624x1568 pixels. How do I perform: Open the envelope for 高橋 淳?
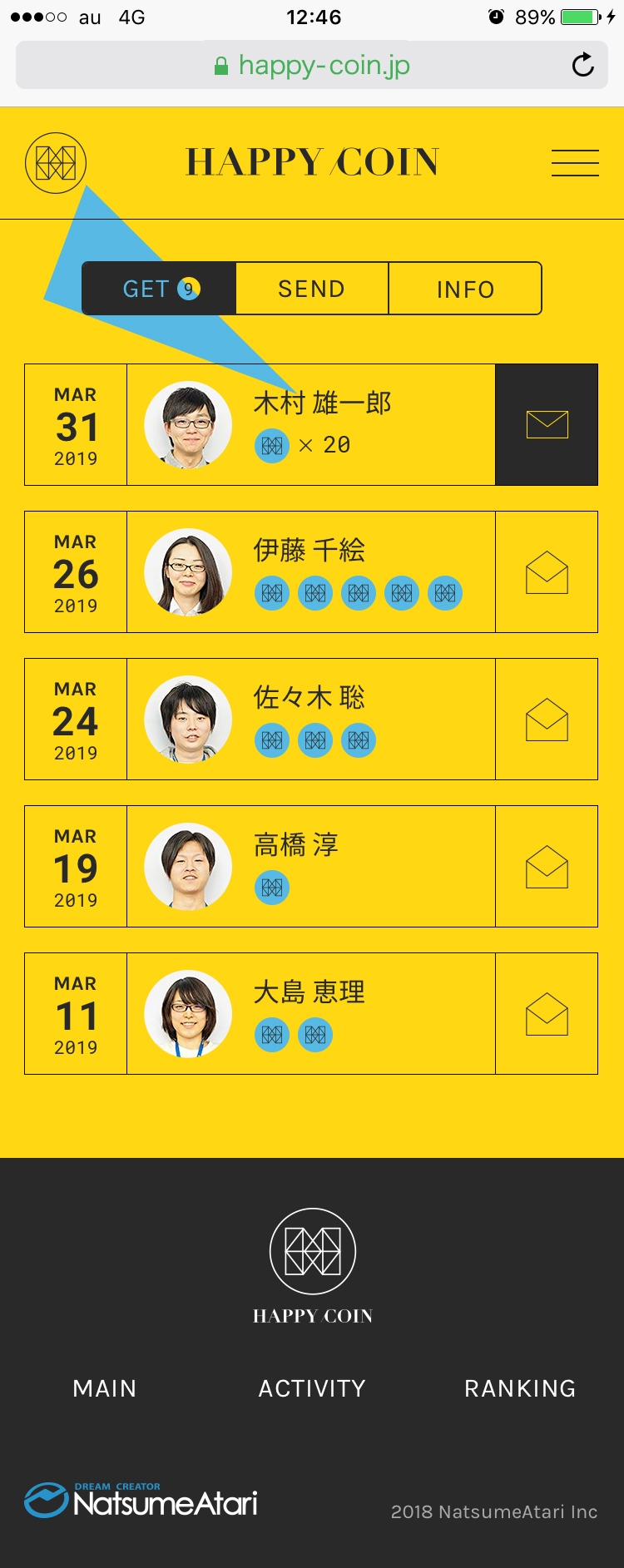pyautogui.click(x=547, y=867)
